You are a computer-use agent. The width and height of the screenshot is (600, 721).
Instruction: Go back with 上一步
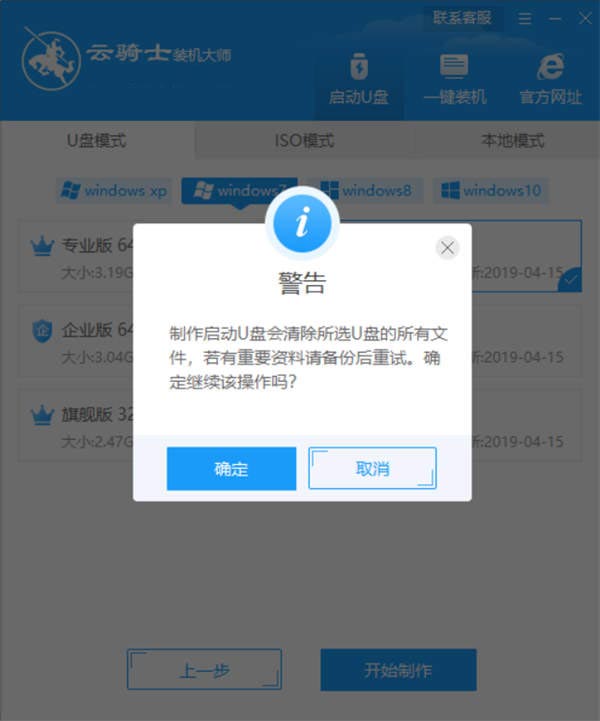(204, 669)
